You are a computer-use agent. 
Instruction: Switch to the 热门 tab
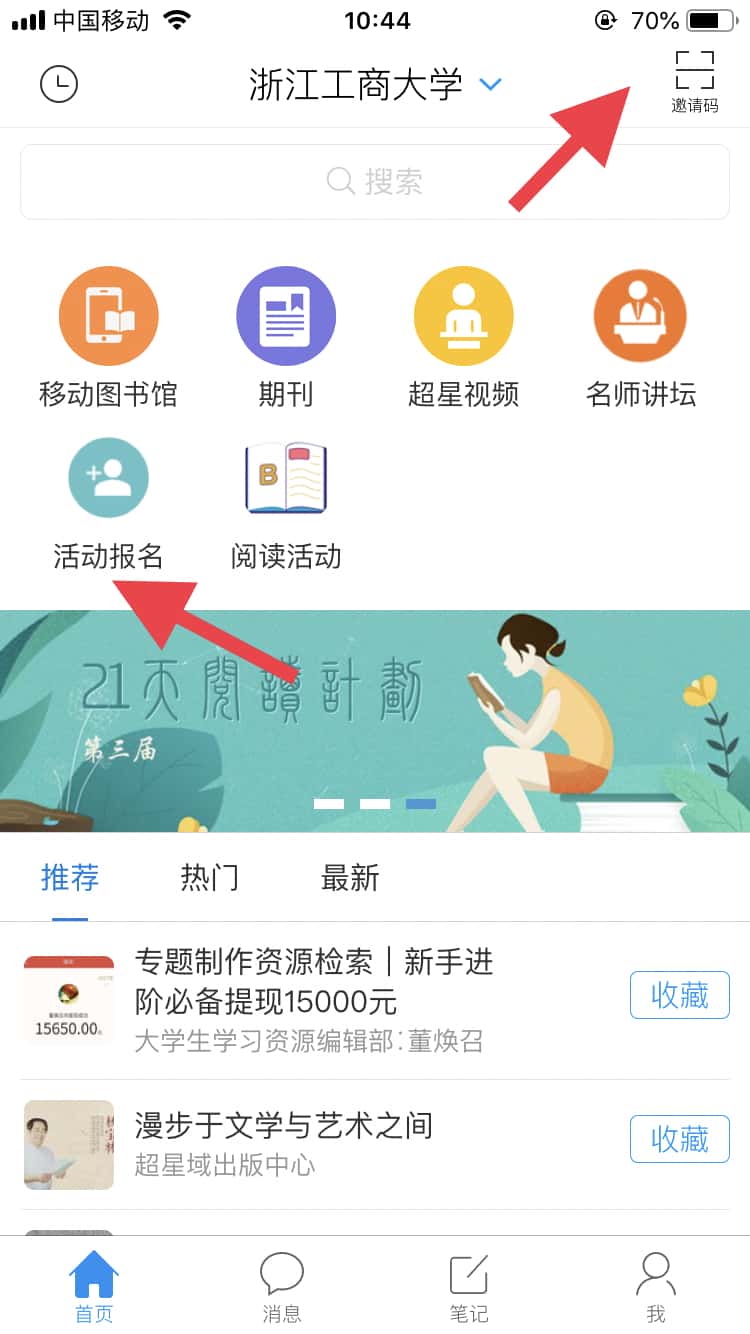click(x=210, y=878)
